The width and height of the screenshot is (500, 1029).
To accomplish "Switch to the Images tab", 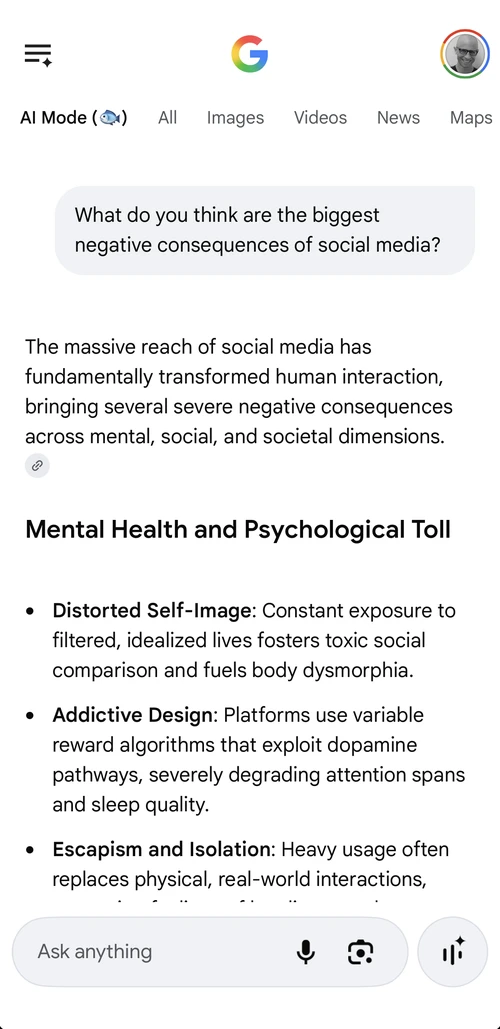I will (x=235, y=117).
